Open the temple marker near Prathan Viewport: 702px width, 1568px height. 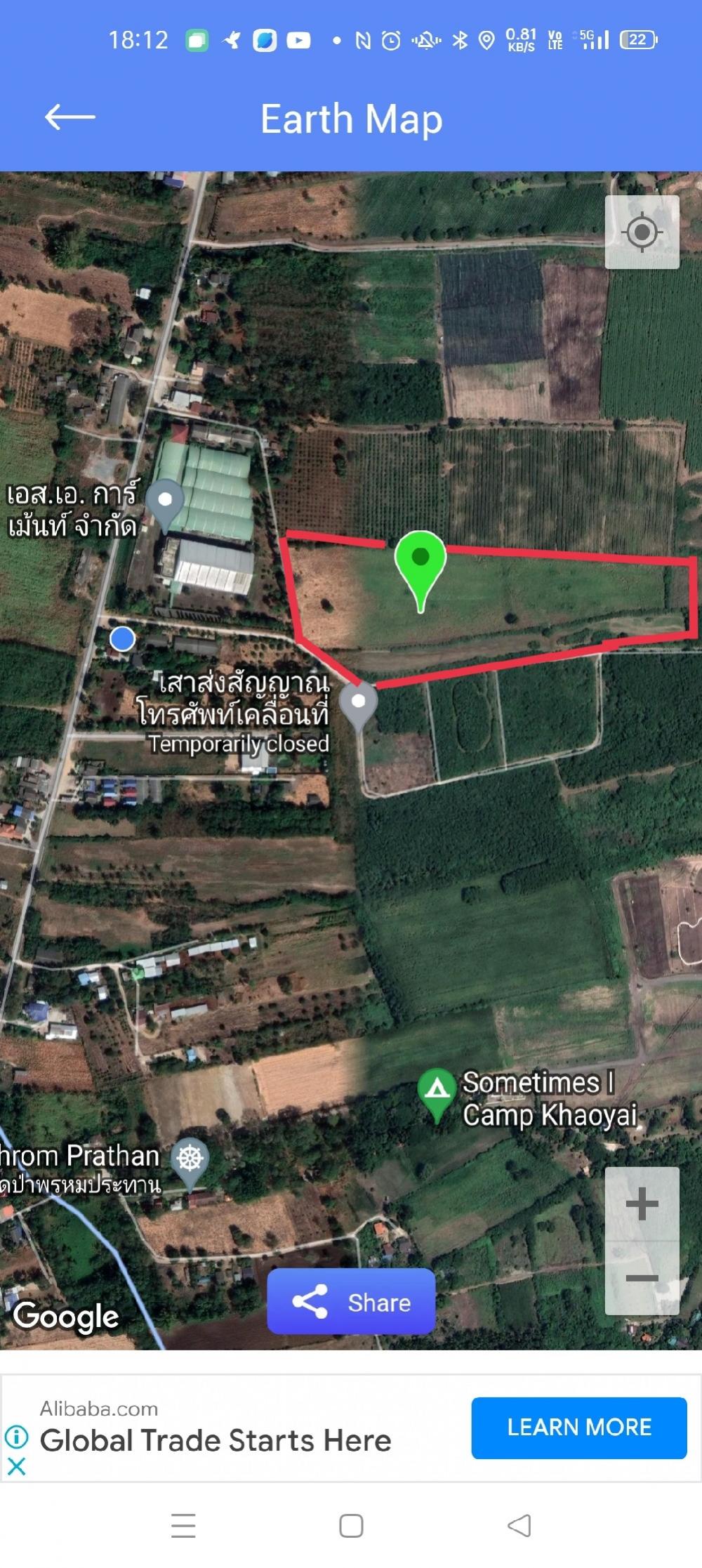click(x=190, y=1163)
